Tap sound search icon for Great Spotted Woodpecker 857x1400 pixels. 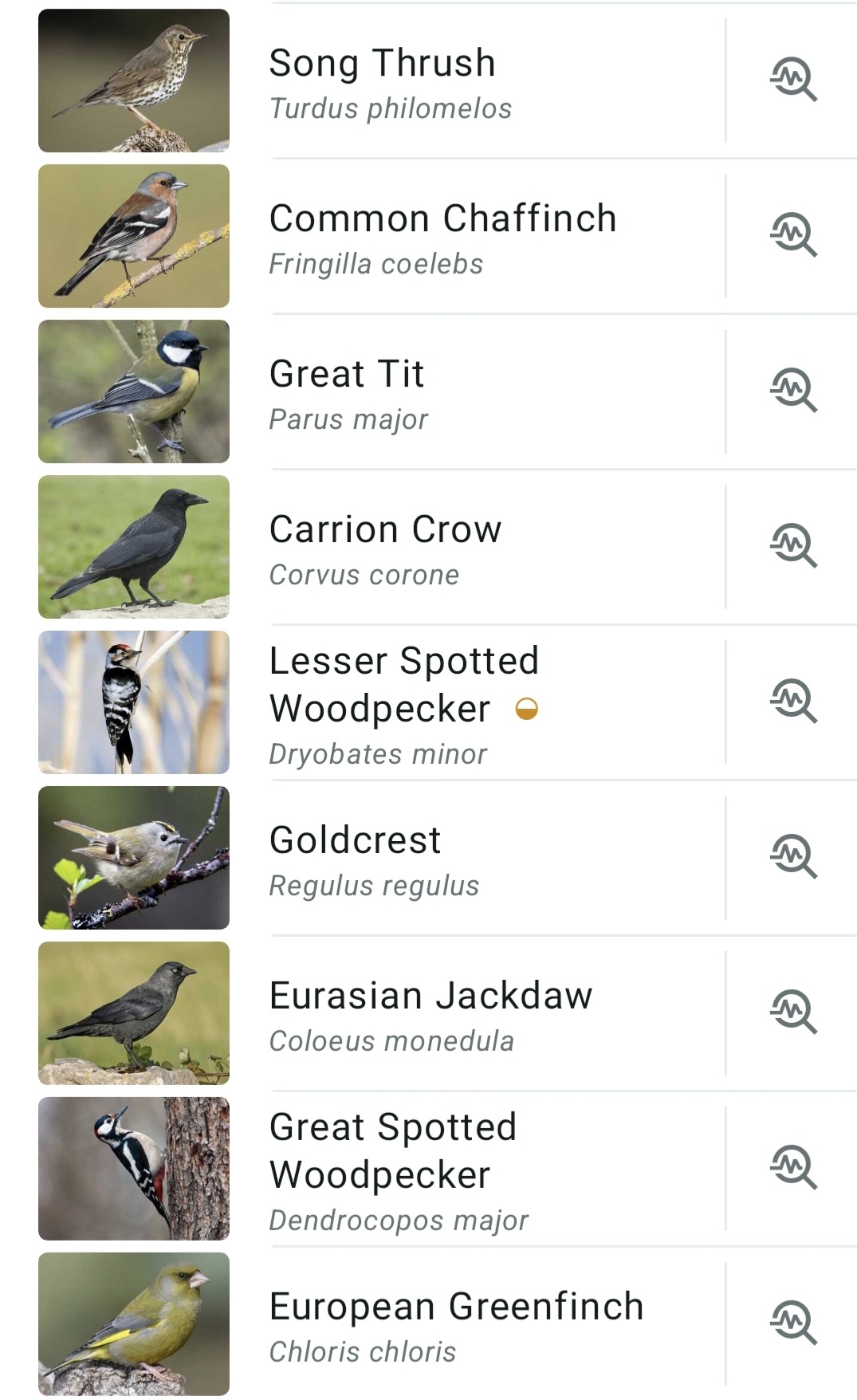pos(793,1168)
